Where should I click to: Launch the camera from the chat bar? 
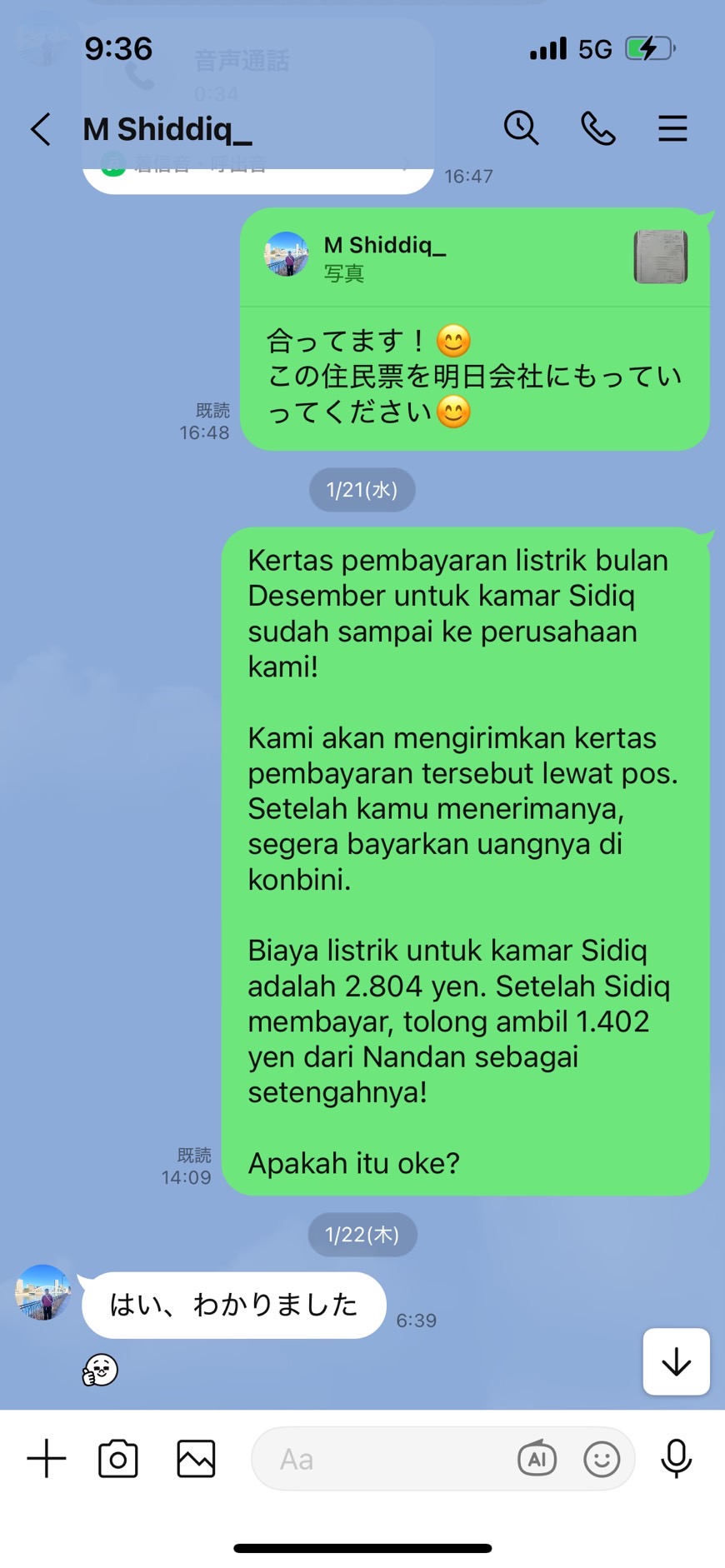(118, 1459)
